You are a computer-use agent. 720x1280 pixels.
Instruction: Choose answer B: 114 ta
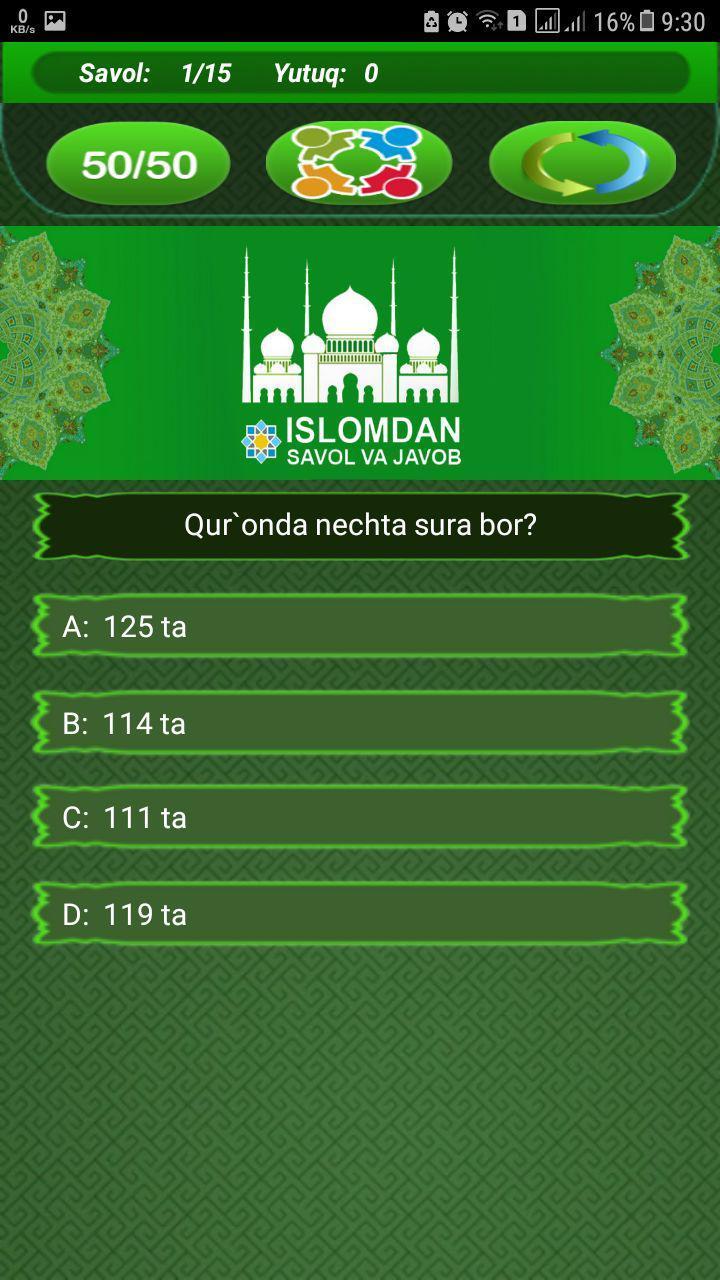point(360,723)
